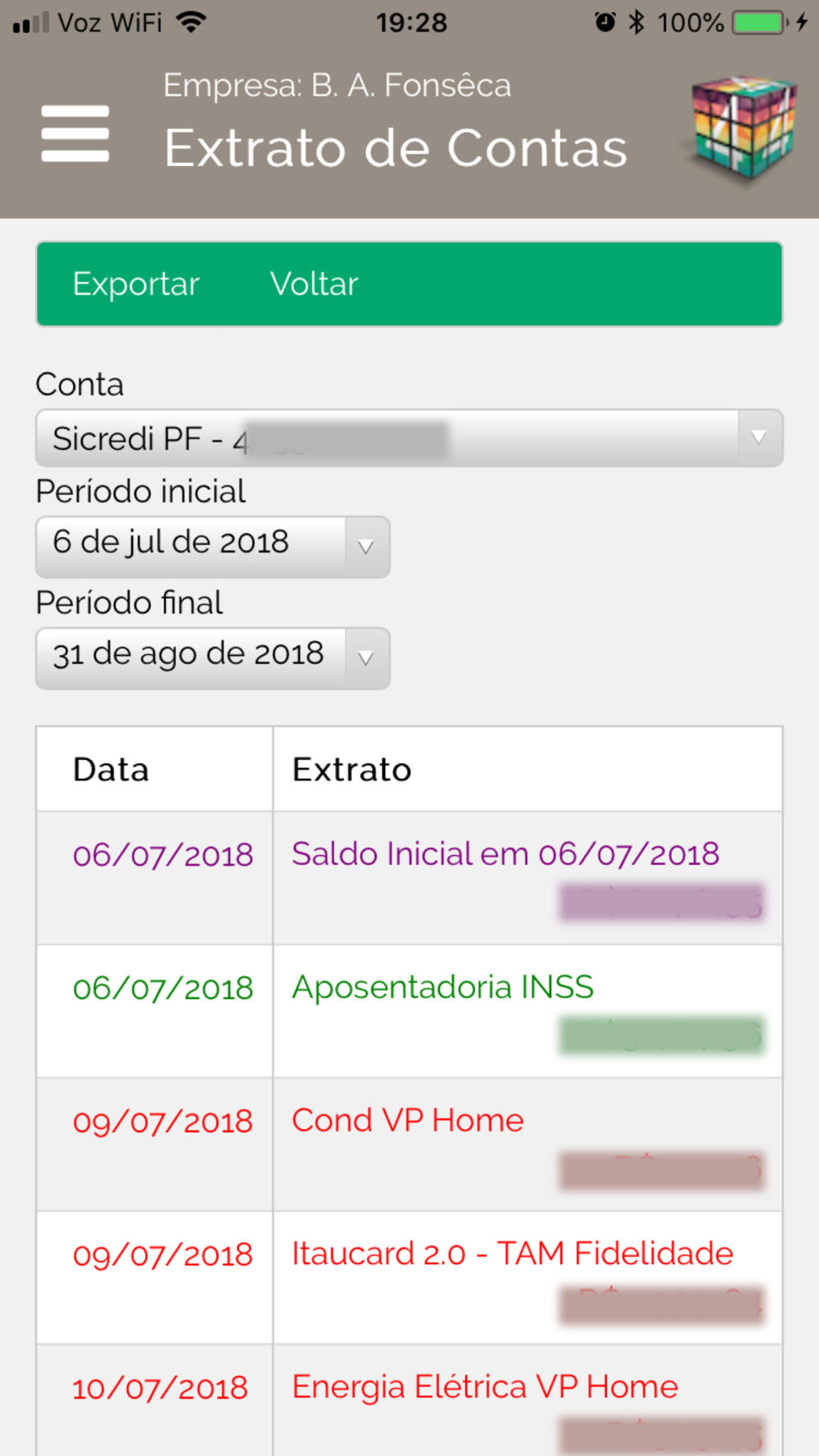This screenshot has height=1456, width=819.
Task: Tap the Exportar button
Action: tap(136, 284)
